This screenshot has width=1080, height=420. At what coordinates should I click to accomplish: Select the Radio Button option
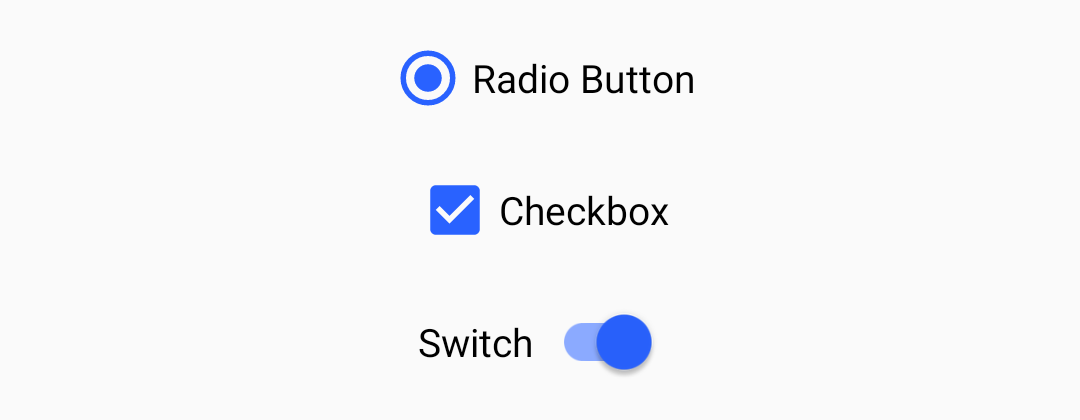(x=428, y=78)
